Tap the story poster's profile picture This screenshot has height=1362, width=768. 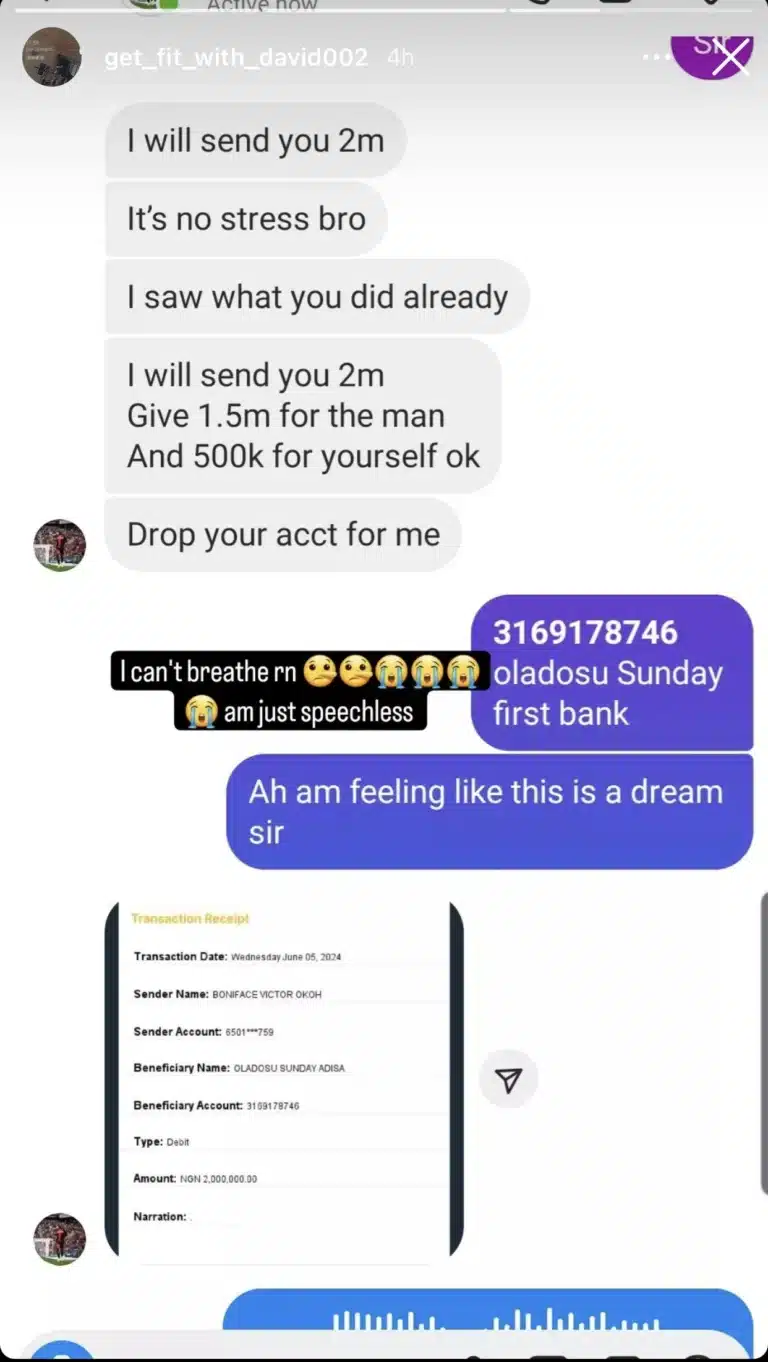(51, 57)
